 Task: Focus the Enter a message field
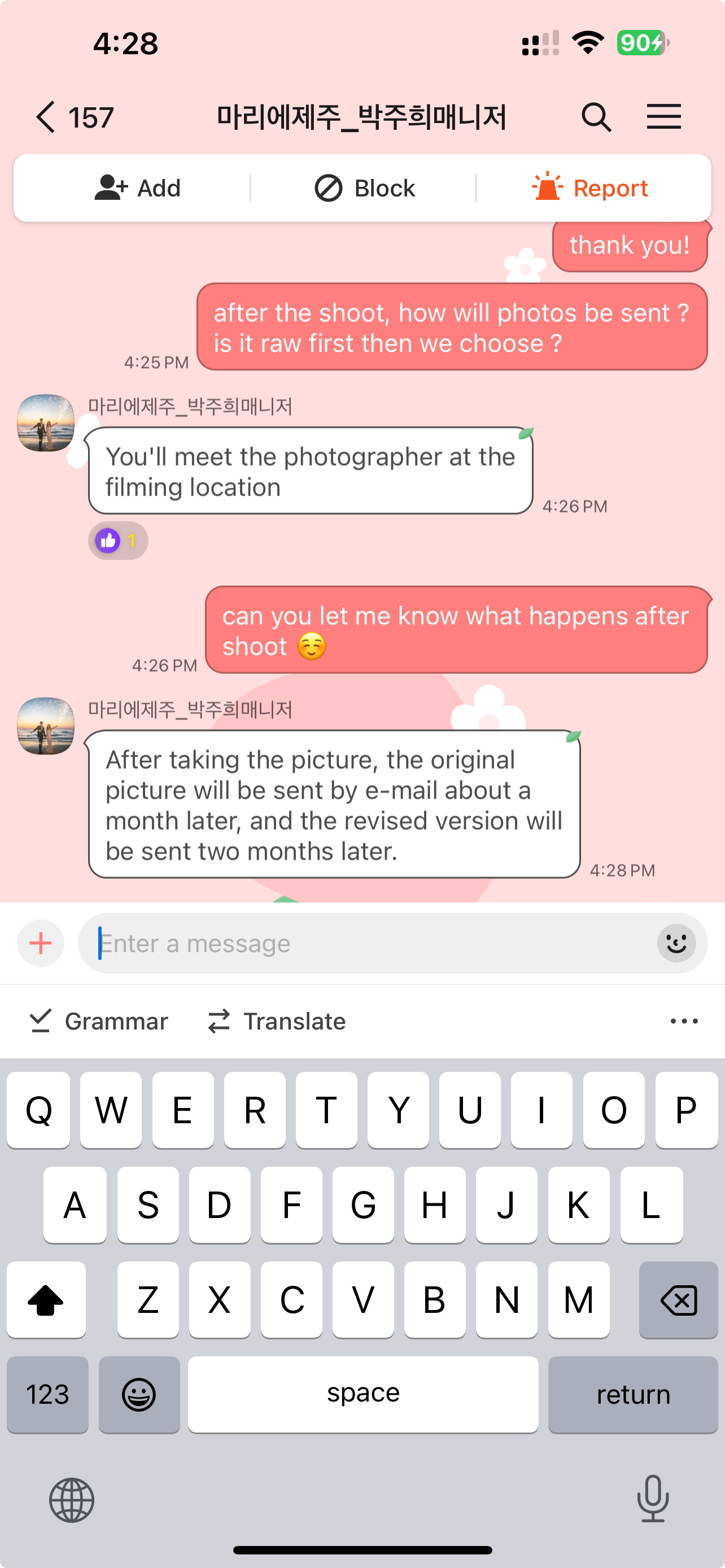pos(365,944)
